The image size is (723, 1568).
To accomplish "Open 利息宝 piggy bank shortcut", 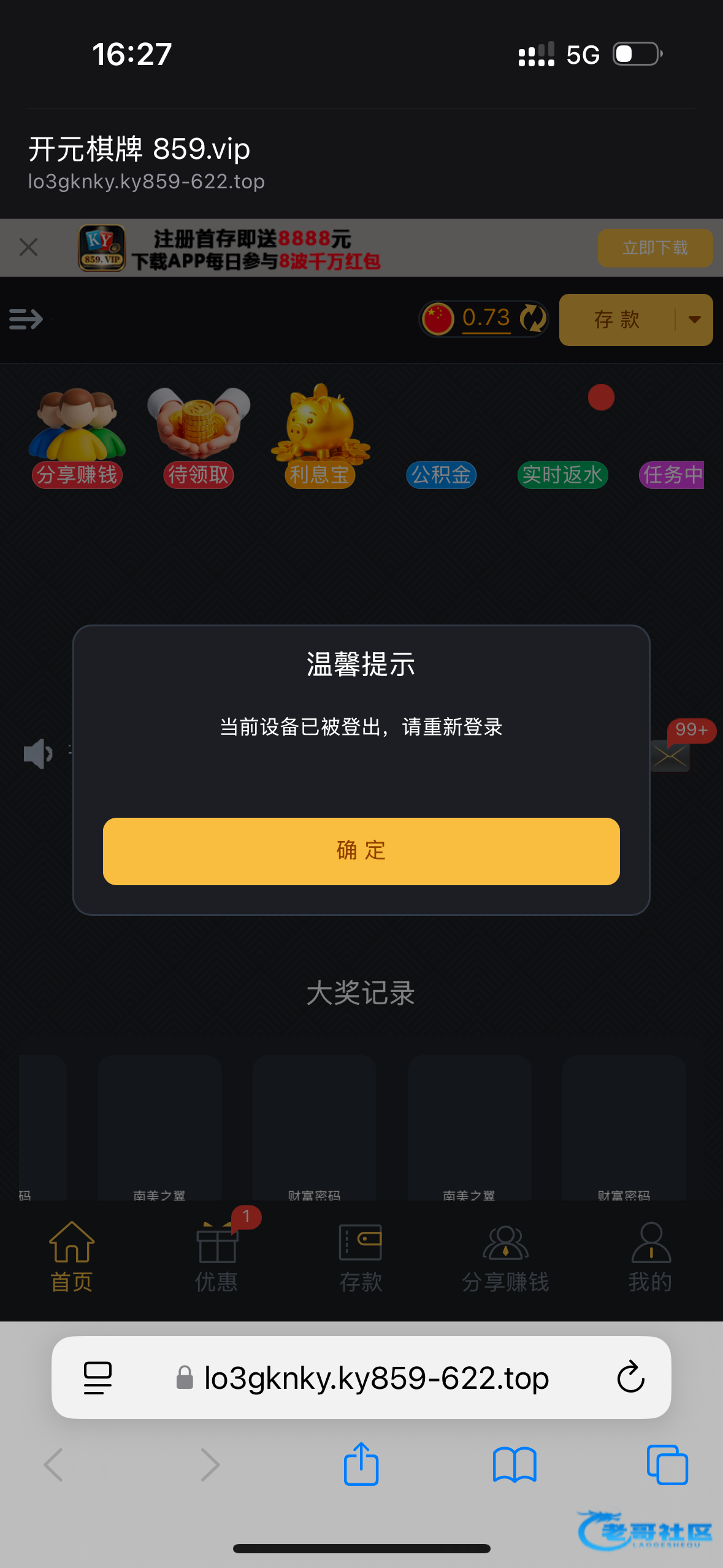I will pyautogui.click(x=319, y=437).
